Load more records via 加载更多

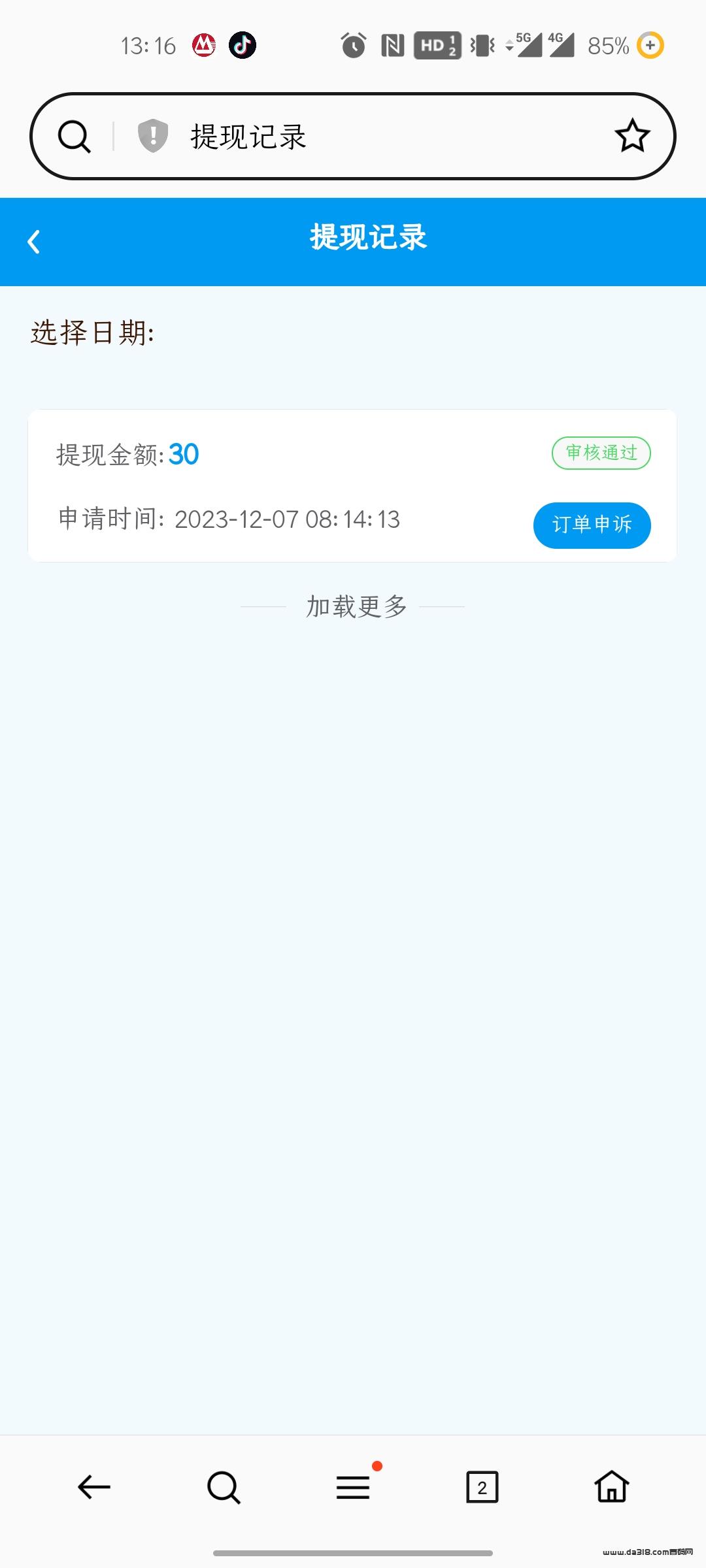click(356, 606)
